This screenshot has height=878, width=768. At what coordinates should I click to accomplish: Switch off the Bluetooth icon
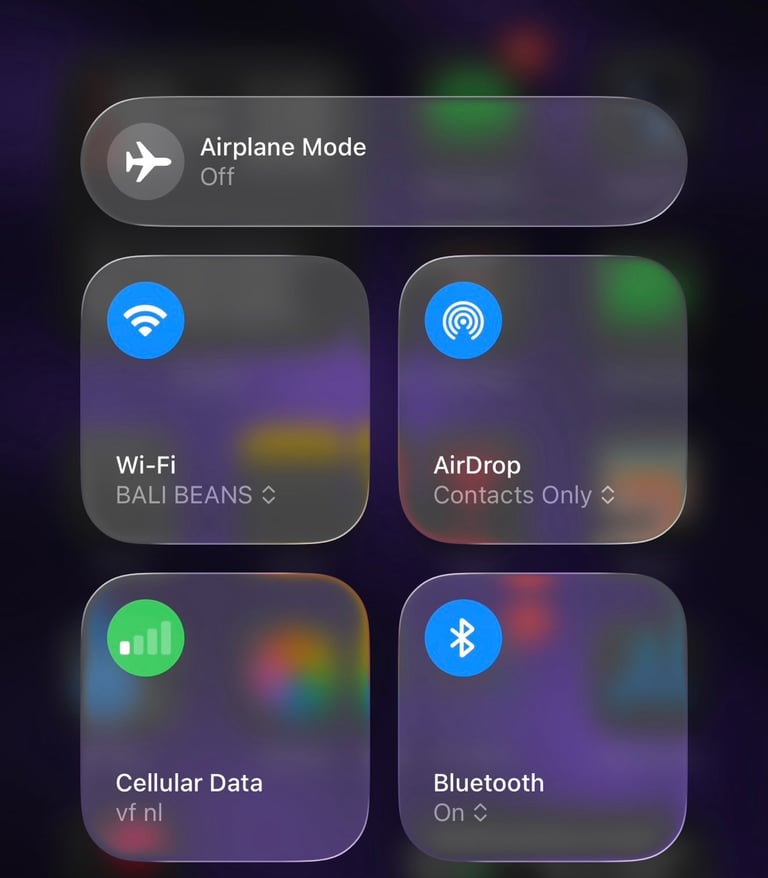[x=463, y=637]
